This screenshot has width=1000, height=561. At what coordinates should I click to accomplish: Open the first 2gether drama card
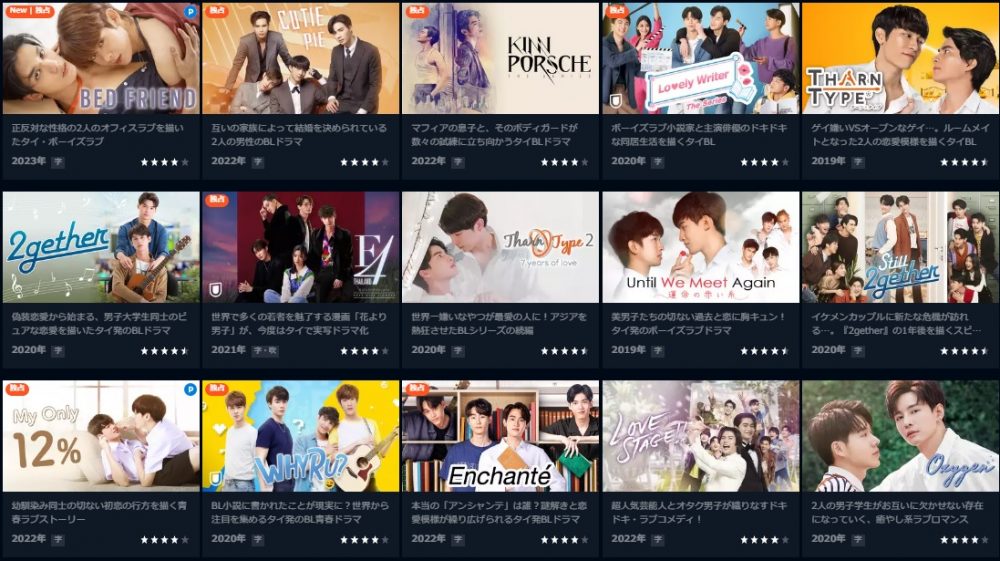tap(100, 247)
